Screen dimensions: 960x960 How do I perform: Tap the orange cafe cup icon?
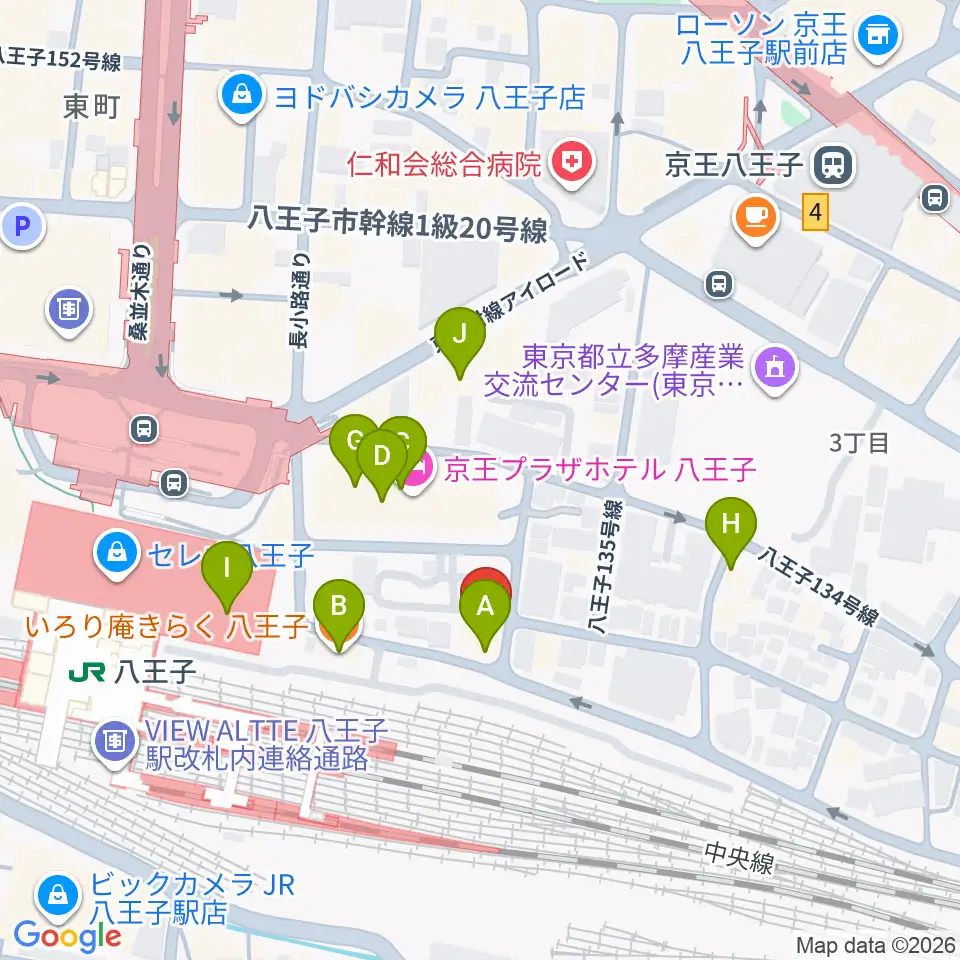pyautogui.click(x=757, y=219)
